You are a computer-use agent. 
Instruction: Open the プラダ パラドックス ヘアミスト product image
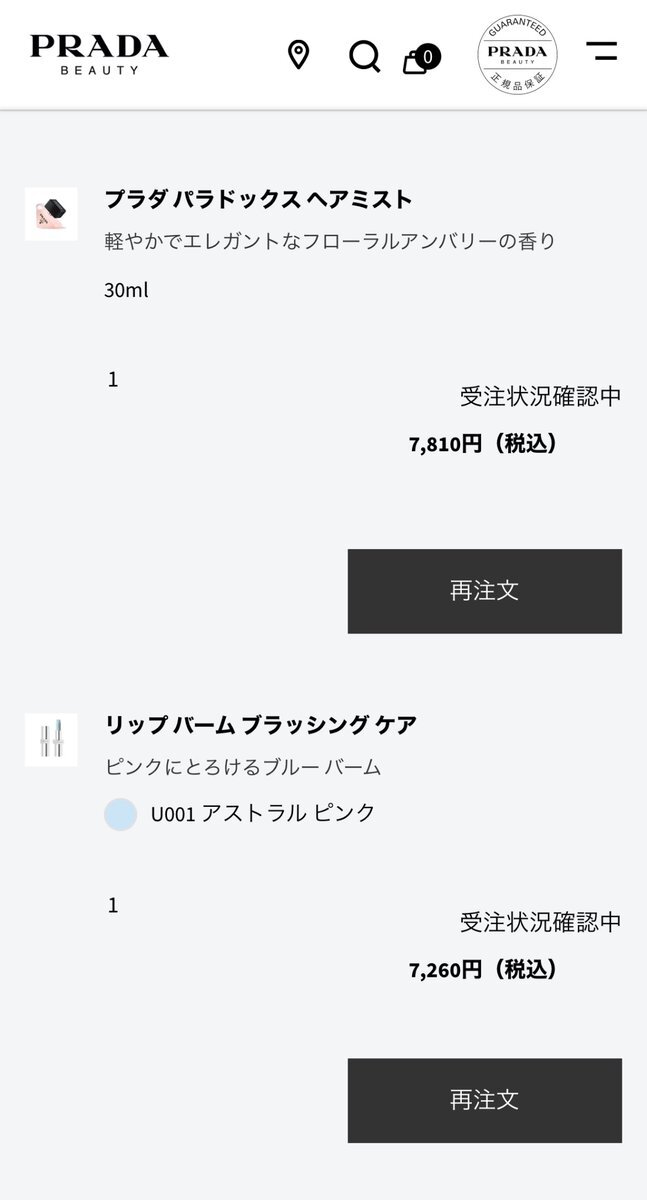51,214
